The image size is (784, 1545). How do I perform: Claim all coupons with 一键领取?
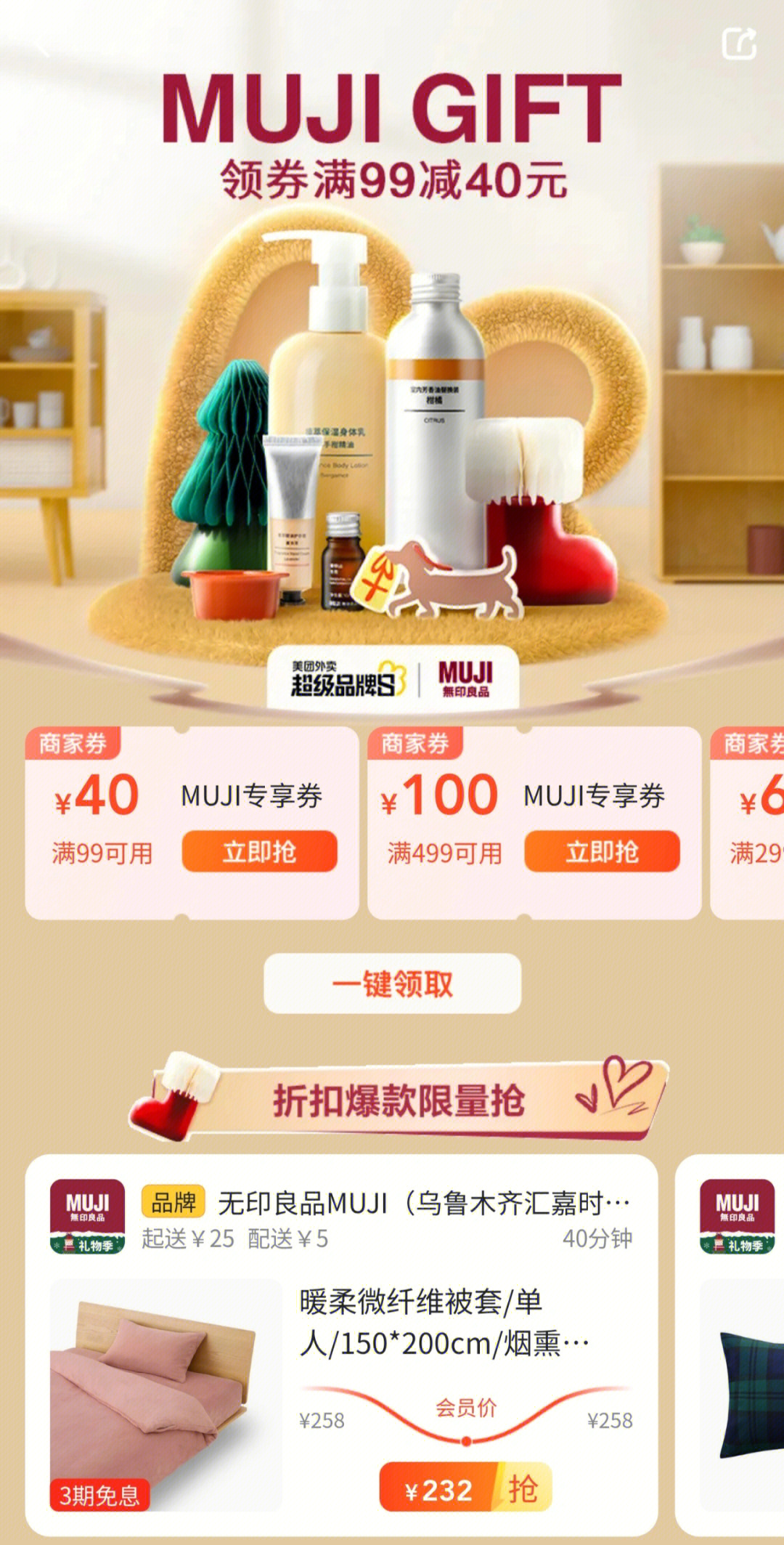pos(392,984)
